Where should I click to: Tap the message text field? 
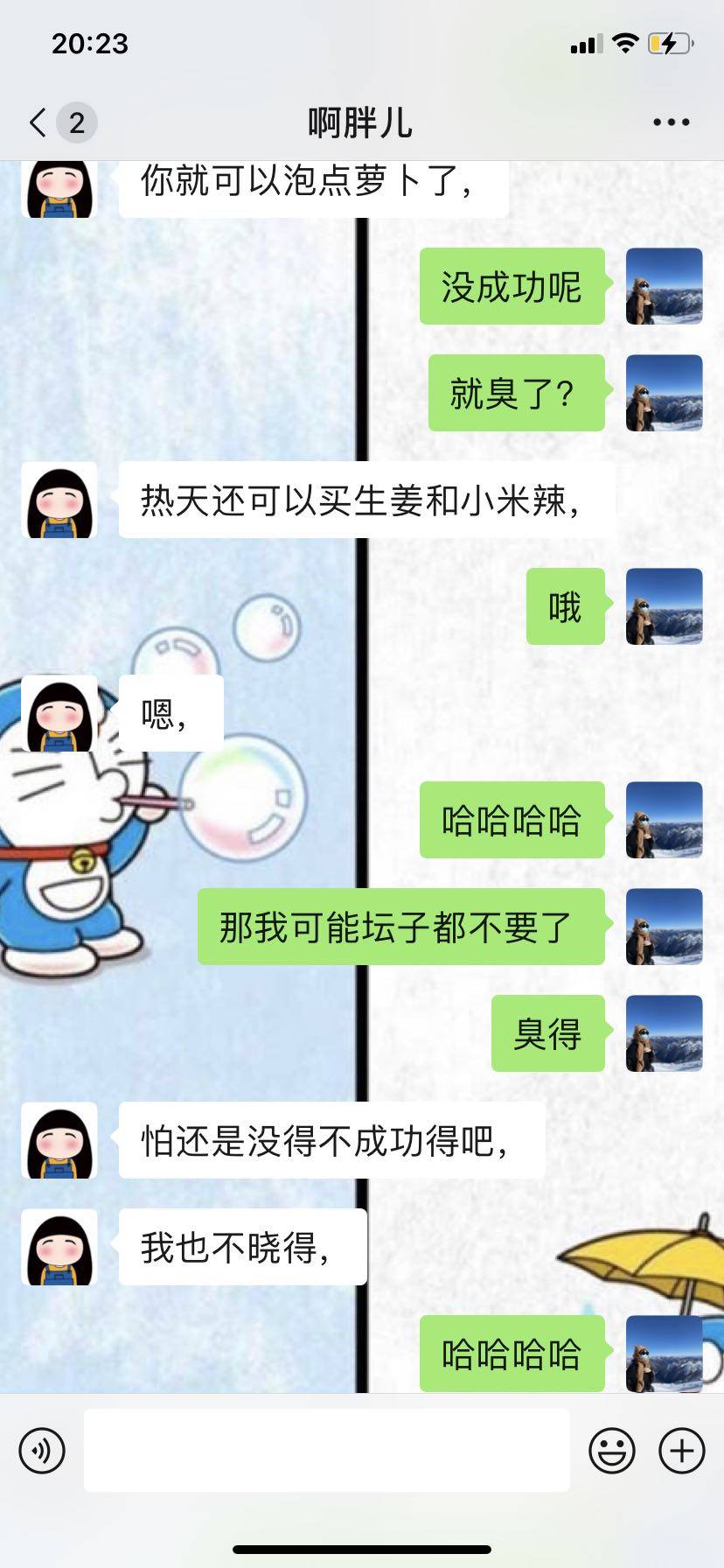pyautogui.click(x=326, y=1450)
